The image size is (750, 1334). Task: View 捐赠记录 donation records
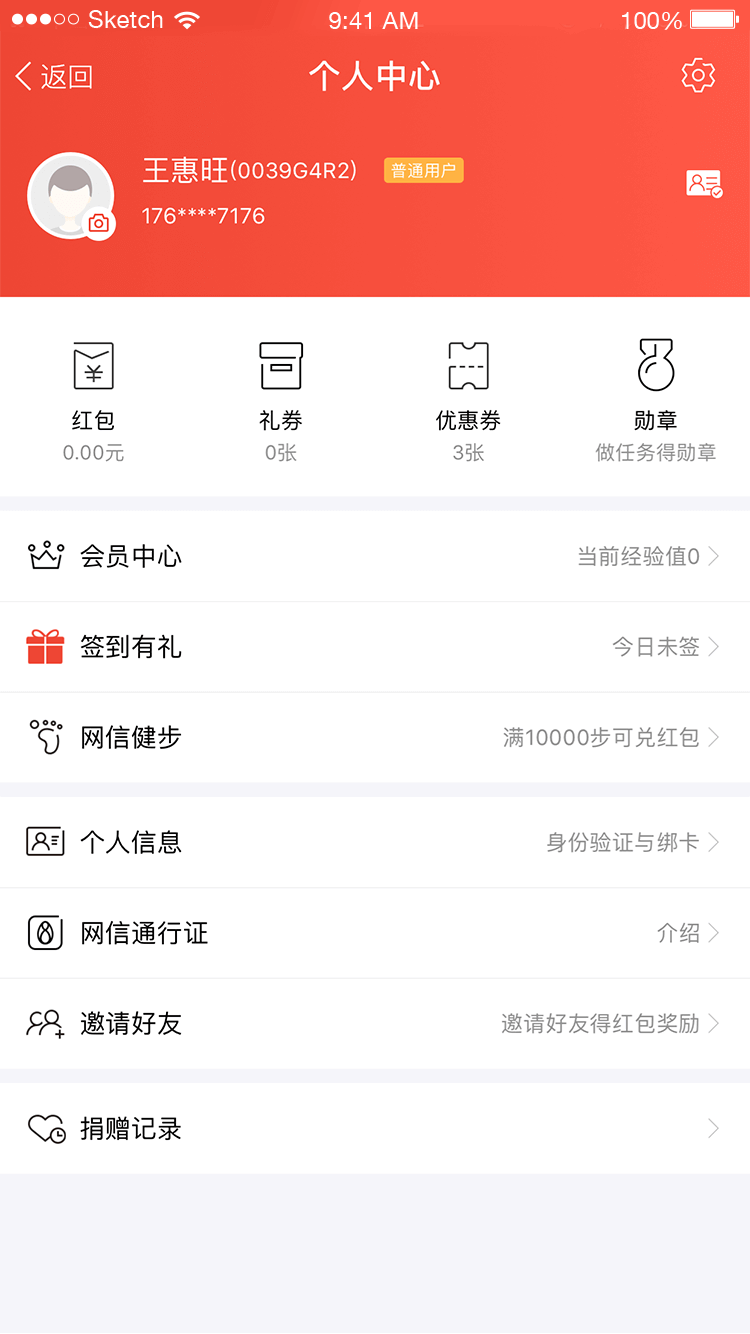point(375,1129)
